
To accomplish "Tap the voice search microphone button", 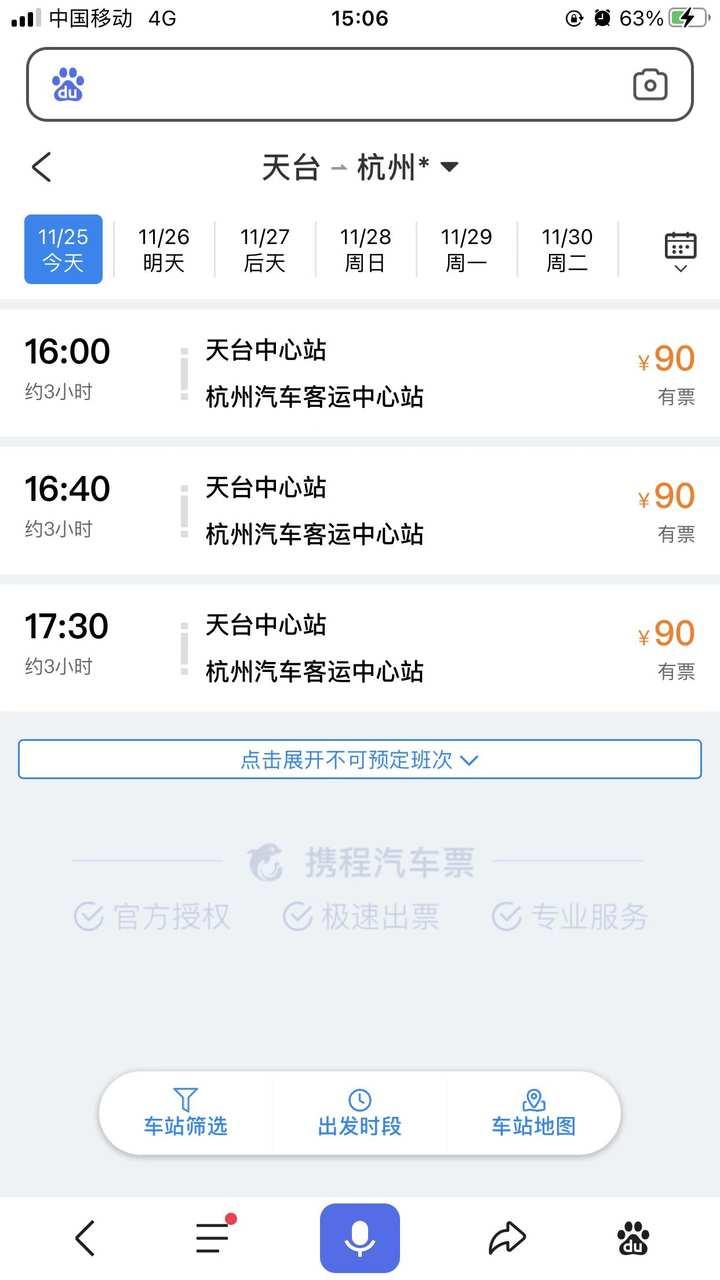I will (x=360, y=1238).
